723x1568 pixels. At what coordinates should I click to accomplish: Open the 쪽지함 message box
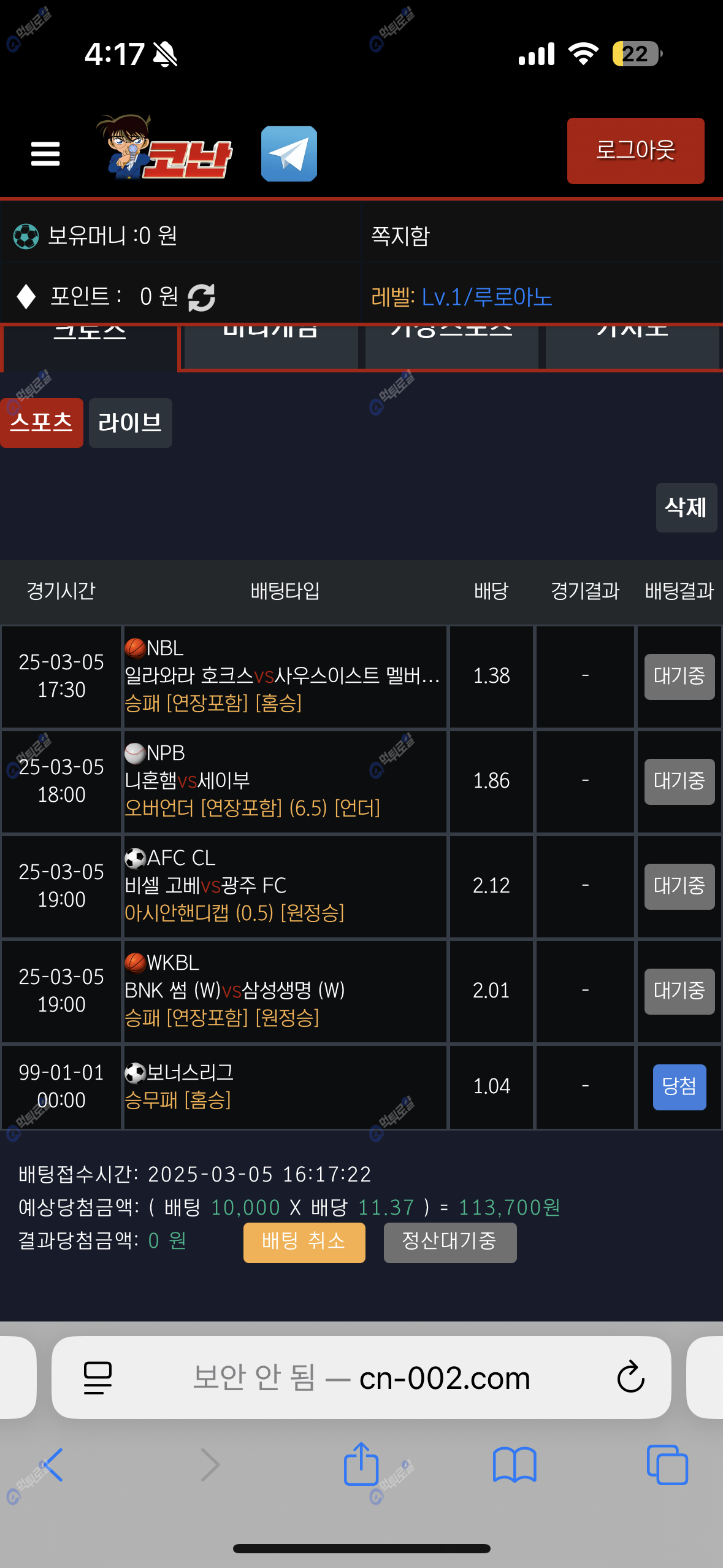(400, 236)
